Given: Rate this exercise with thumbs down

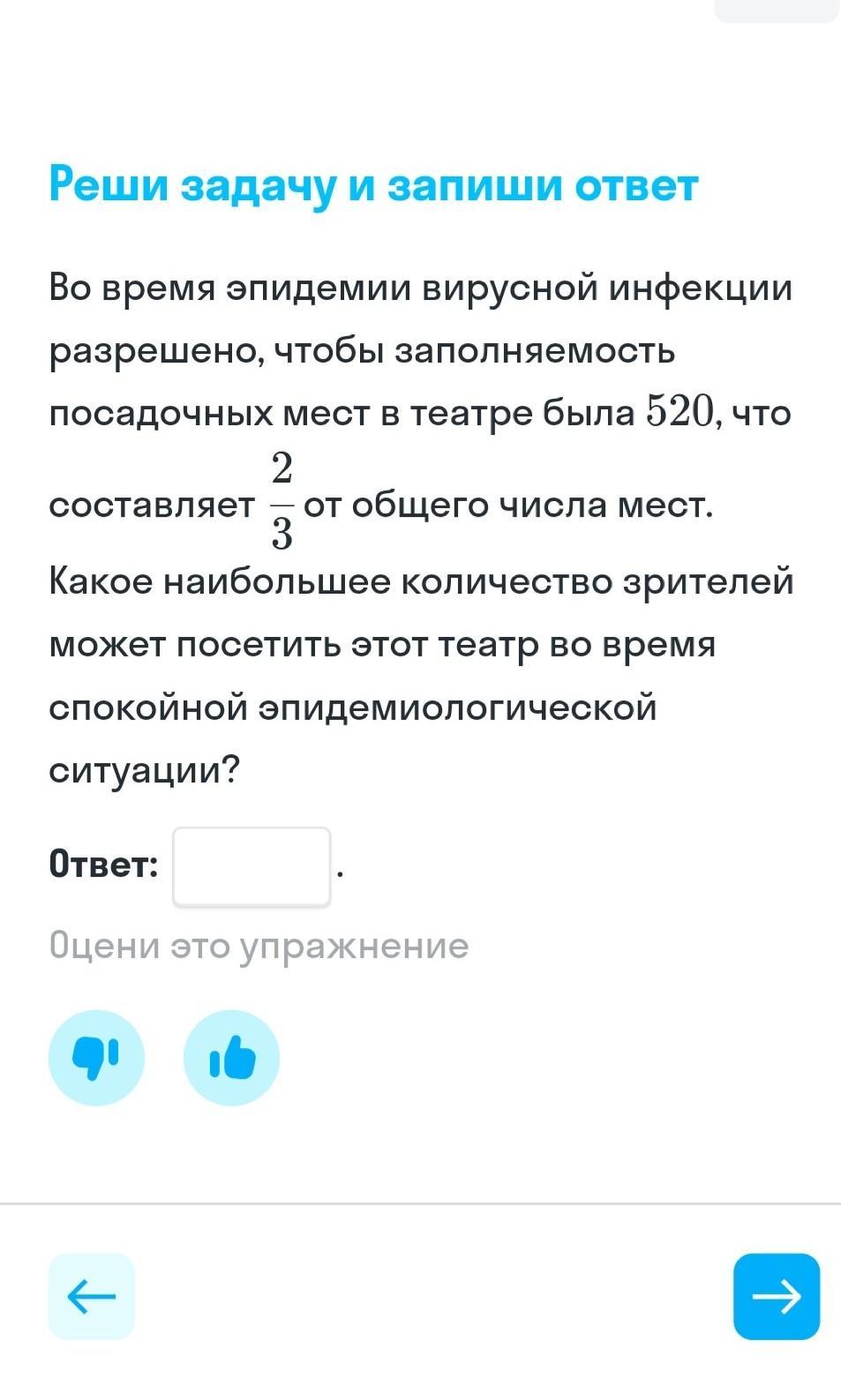Looking at the screenshot, I should [x=96, y=1058].
